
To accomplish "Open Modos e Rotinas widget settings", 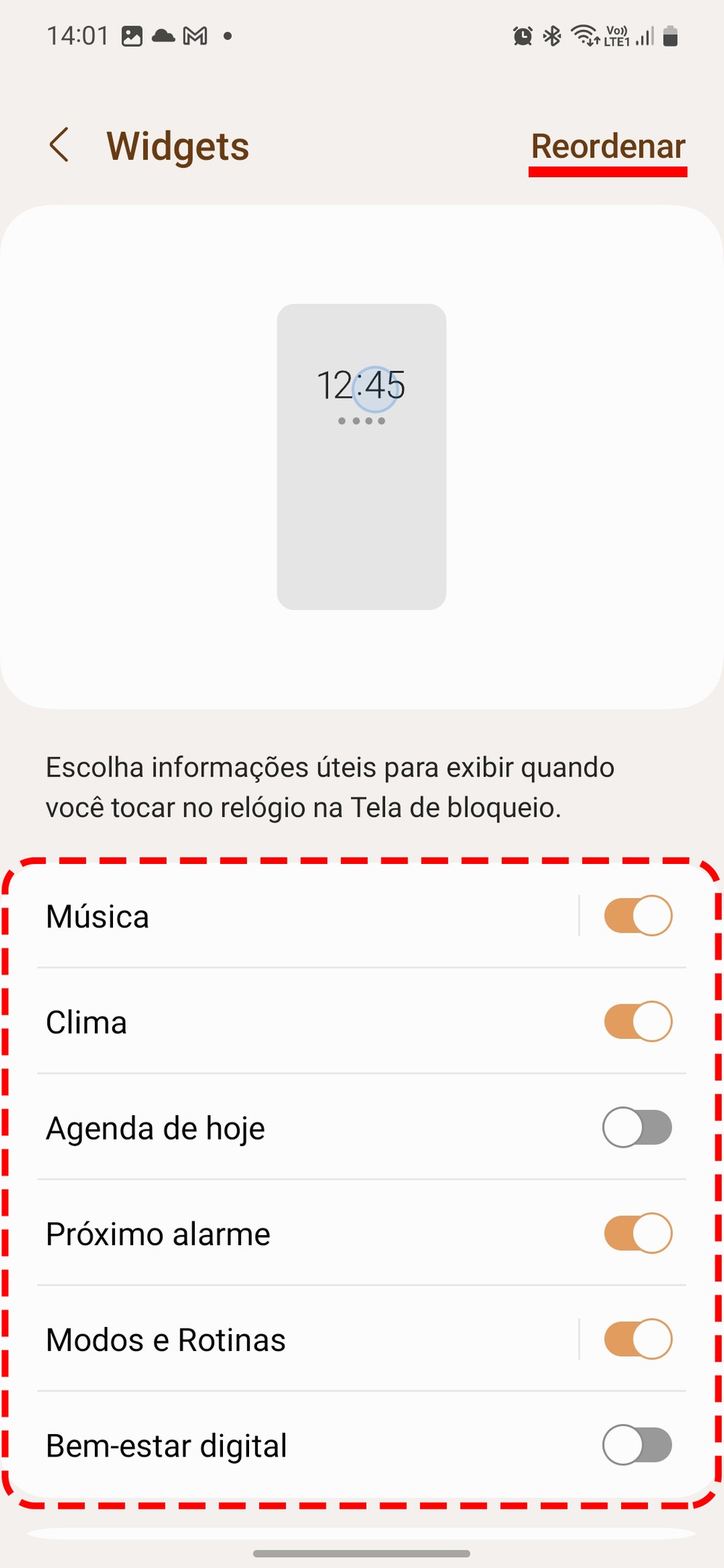I will [x=290, y=1339].
